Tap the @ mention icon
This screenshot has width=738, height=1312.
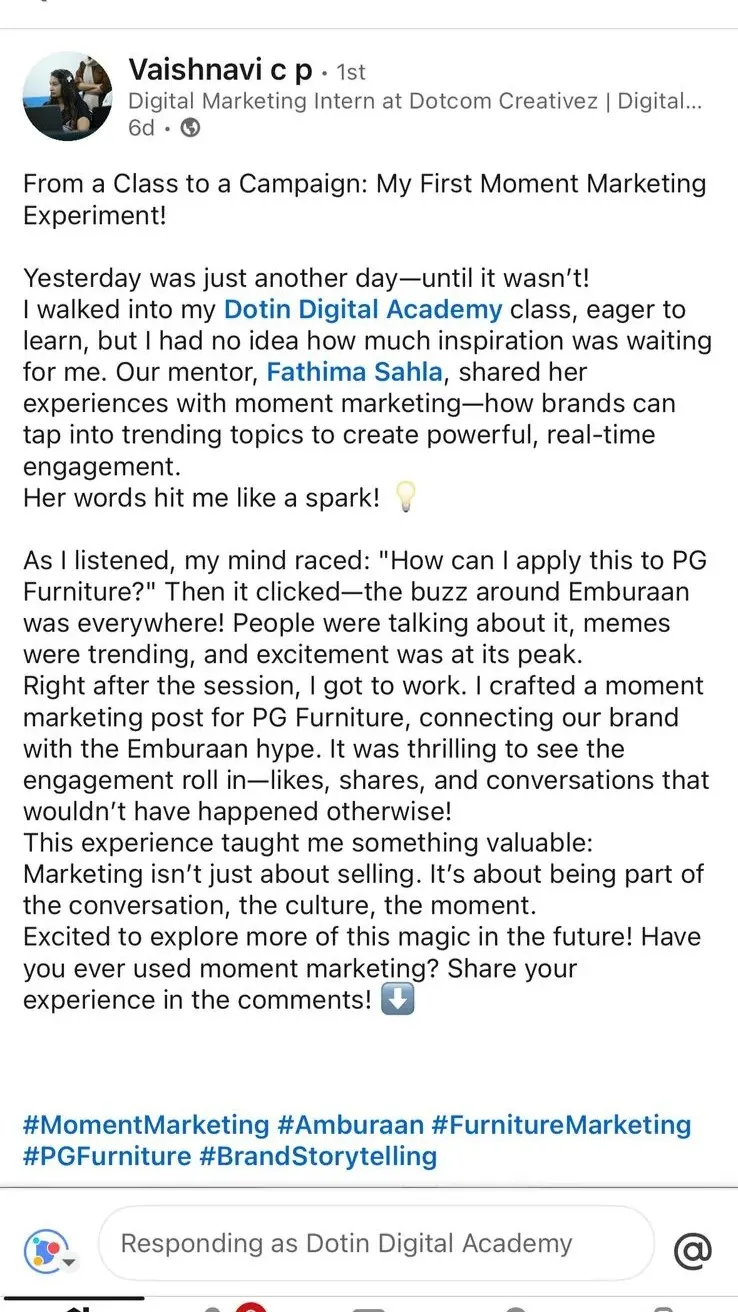point(692,1249)
